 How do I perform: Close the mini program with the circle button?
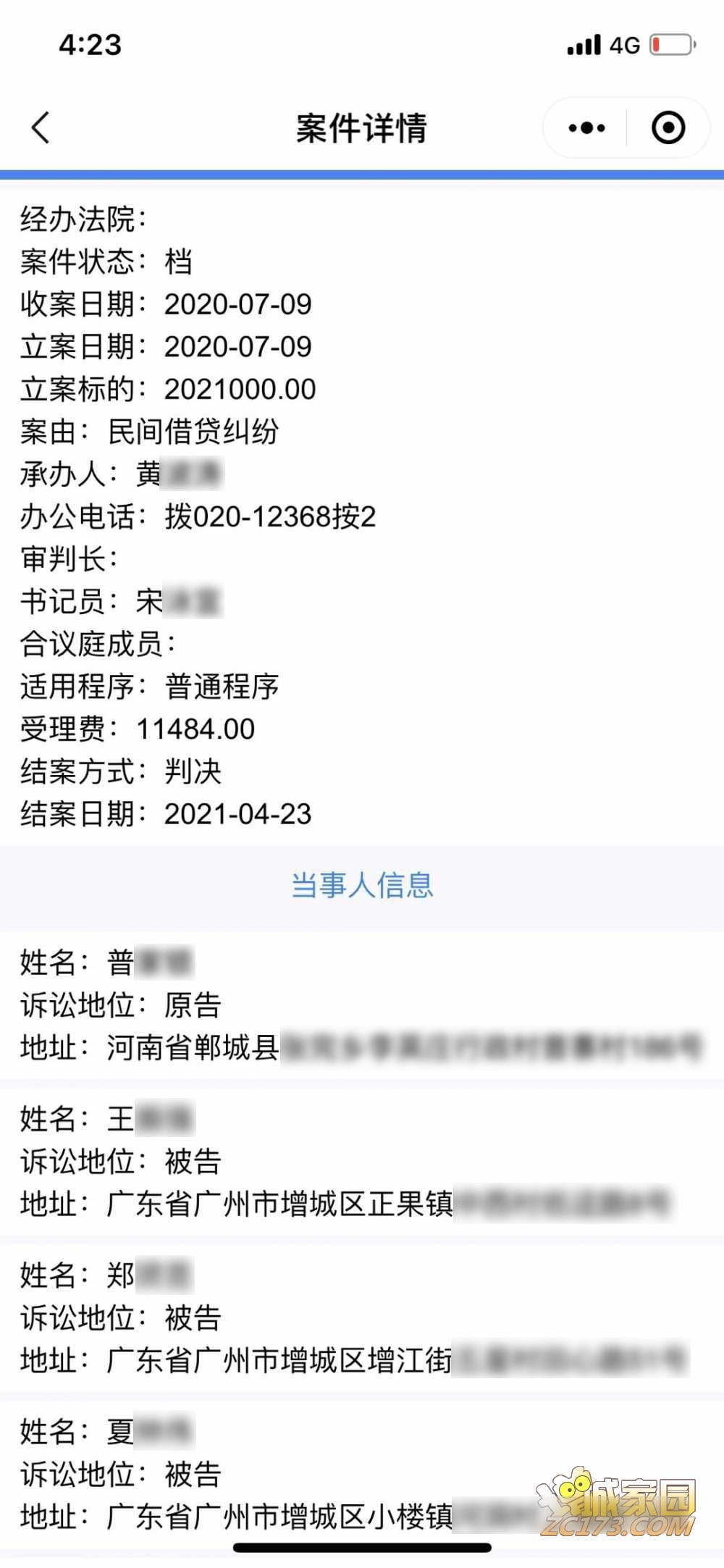coord(668,128)
